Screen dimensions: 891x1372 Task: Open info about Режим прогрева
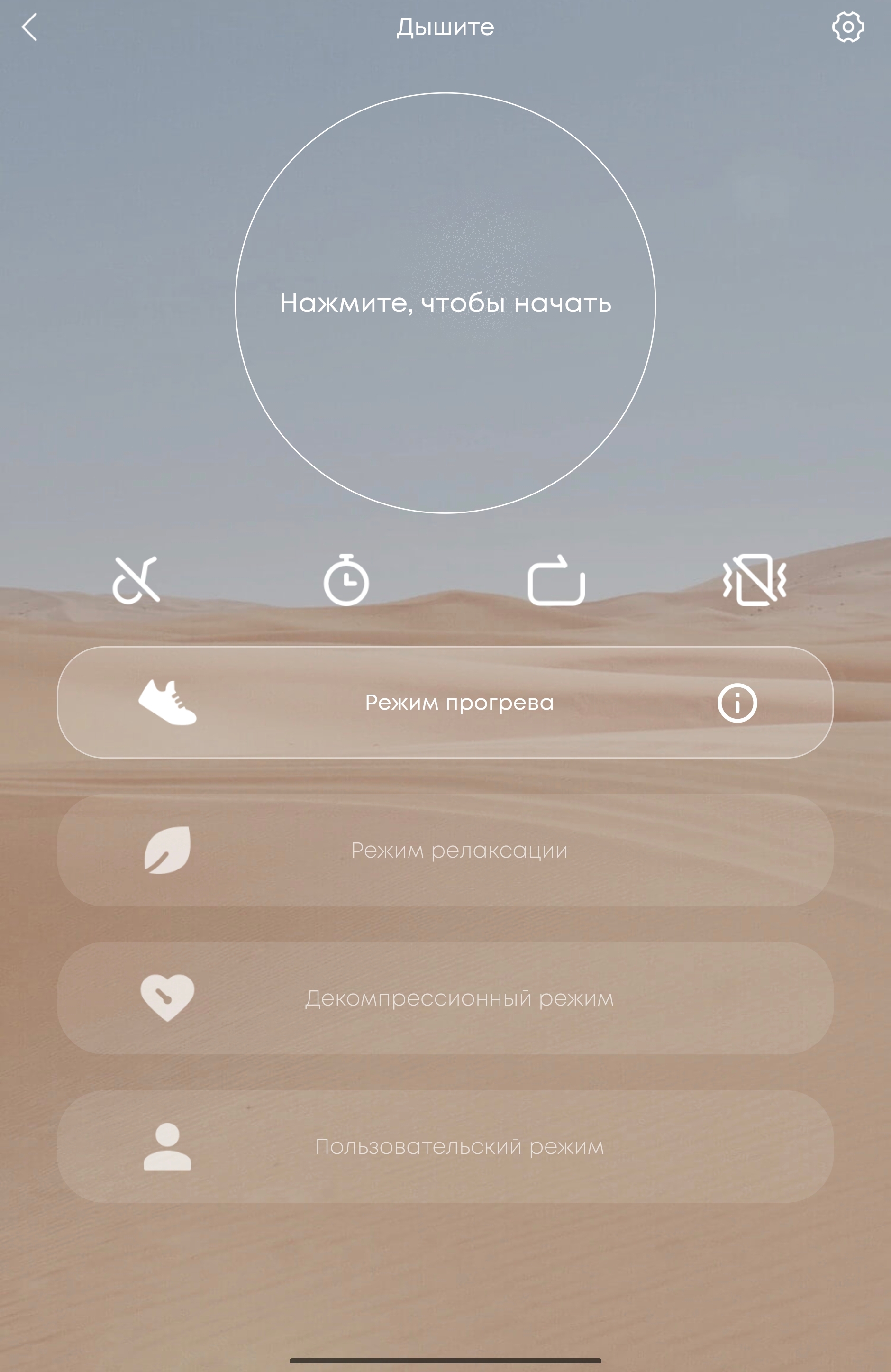[x=736, y=703]
